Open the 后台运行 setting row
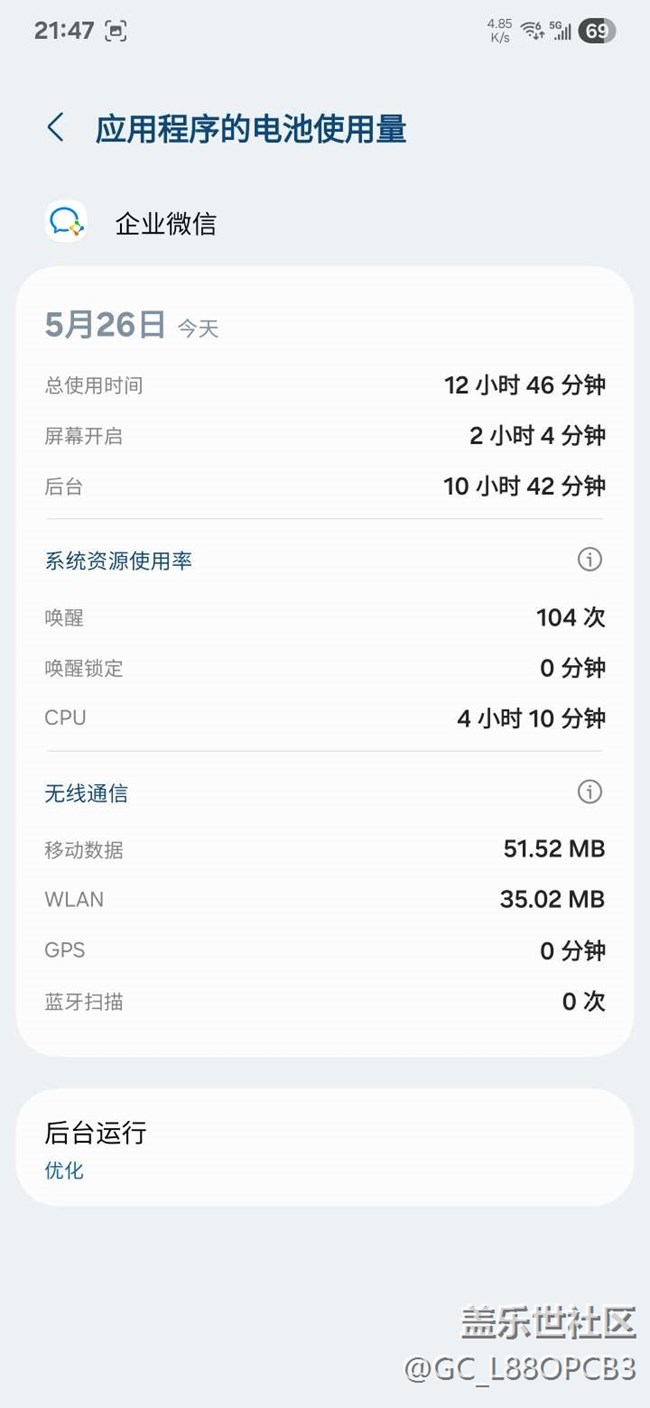Image resolution: width=650 pixels, height=1408 pixels. [325, 1147]
